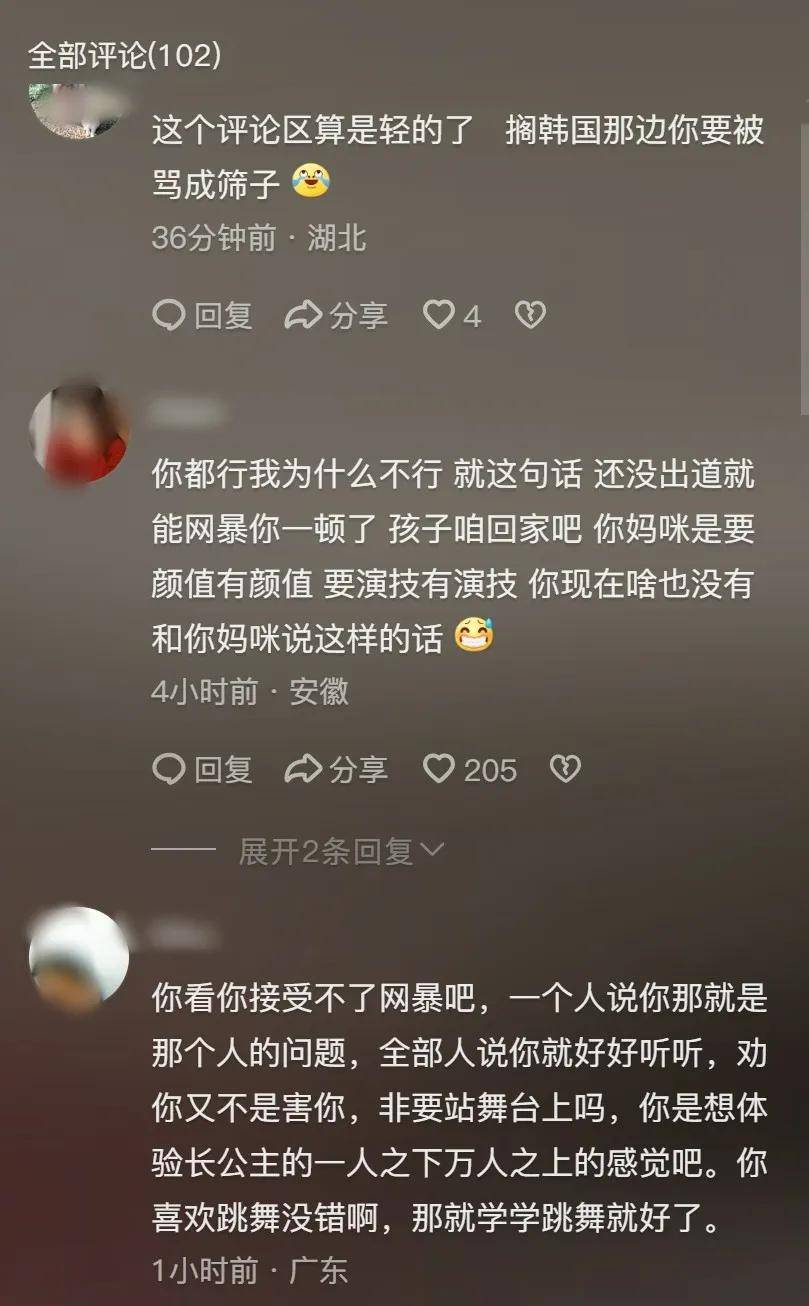Open the 安徽 commenter's avatar

pyautogui.click(x=79, y=433)
